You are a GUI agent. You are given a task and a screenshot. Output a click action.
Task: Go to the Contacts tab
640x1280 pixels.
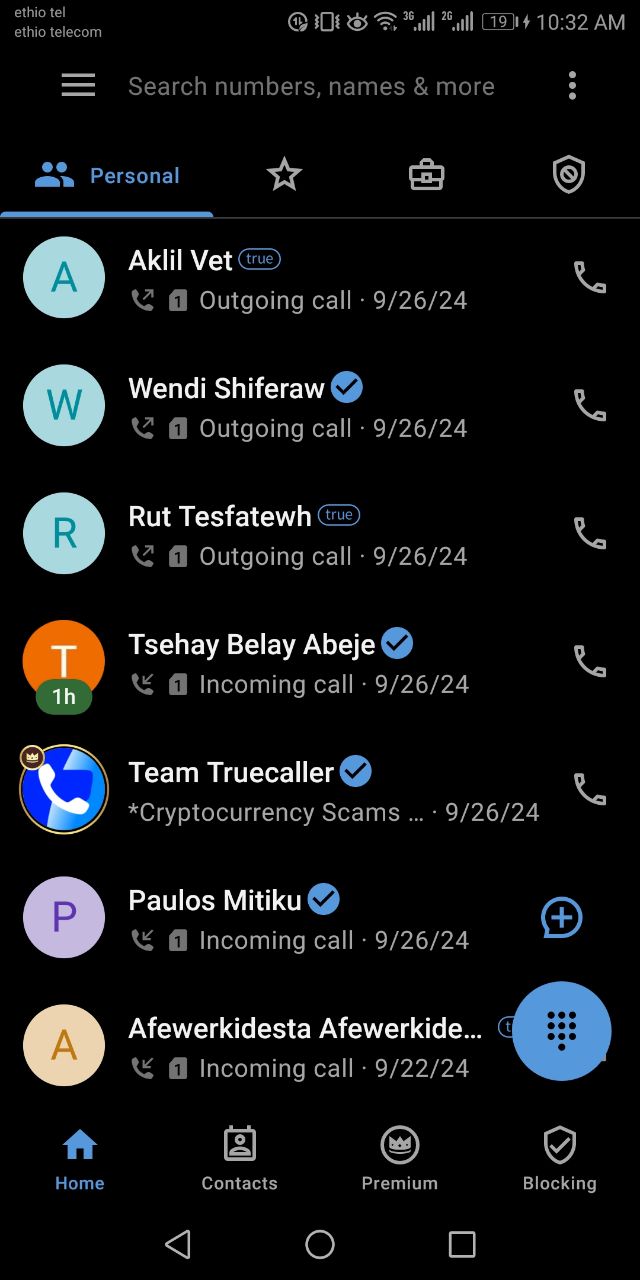[240, 1158]
